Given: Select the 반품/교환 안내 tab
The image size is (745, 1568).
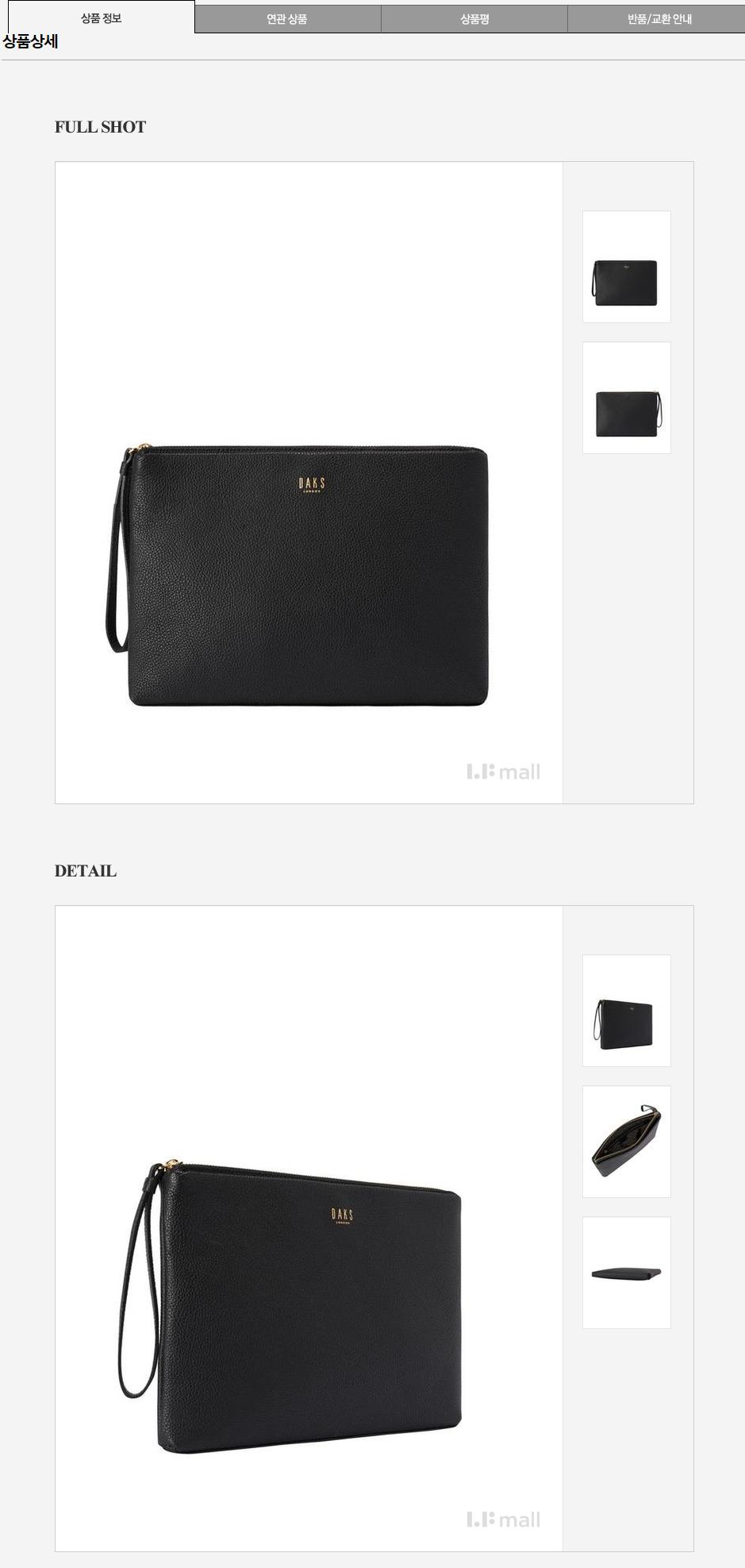Looking at the screenshot, I should (659, 19).
